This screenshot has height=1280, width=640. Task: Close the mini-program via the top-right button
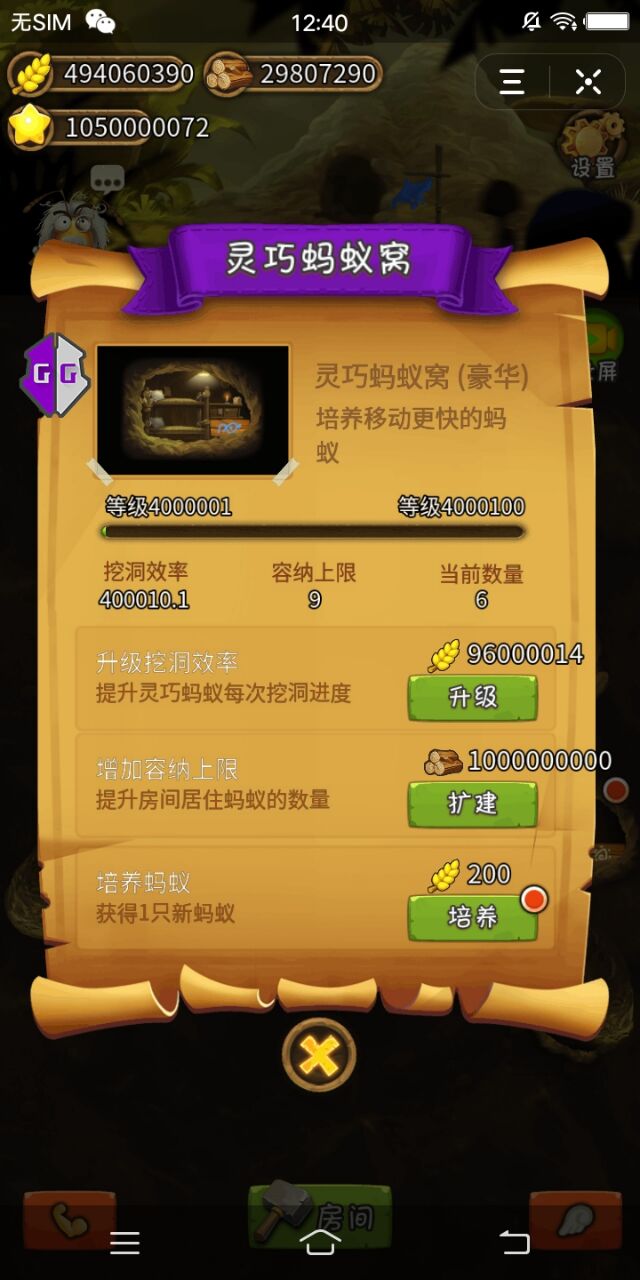[588, 82]
